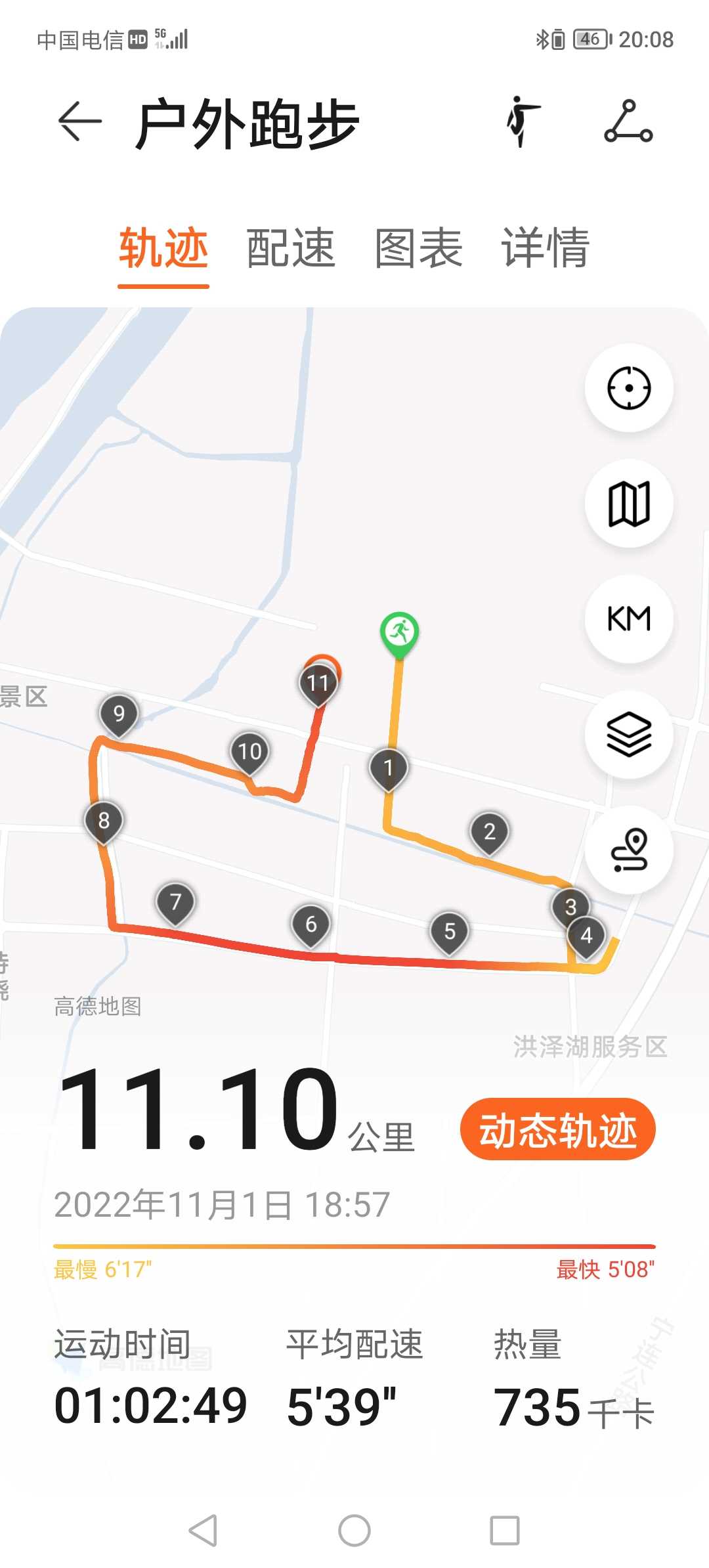Recenter the map with the locate button
The height and width of the screenshot is (1568, 709).
point(629,387)
